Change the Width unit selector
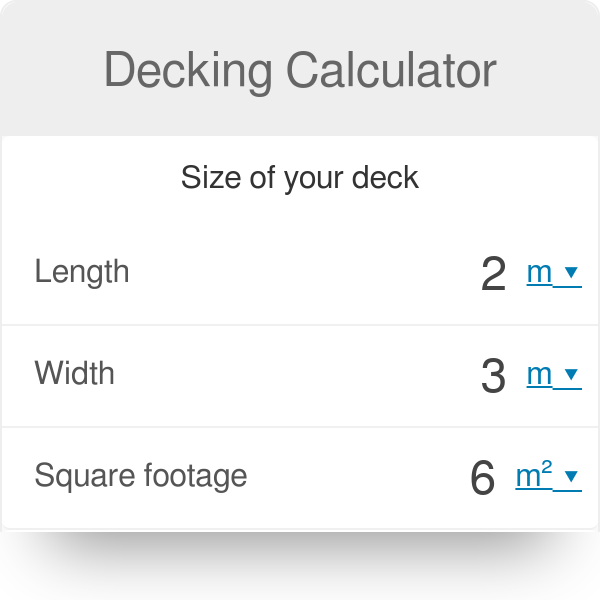The height and width of the screenshot is (600, 600). tap(553, 374)
